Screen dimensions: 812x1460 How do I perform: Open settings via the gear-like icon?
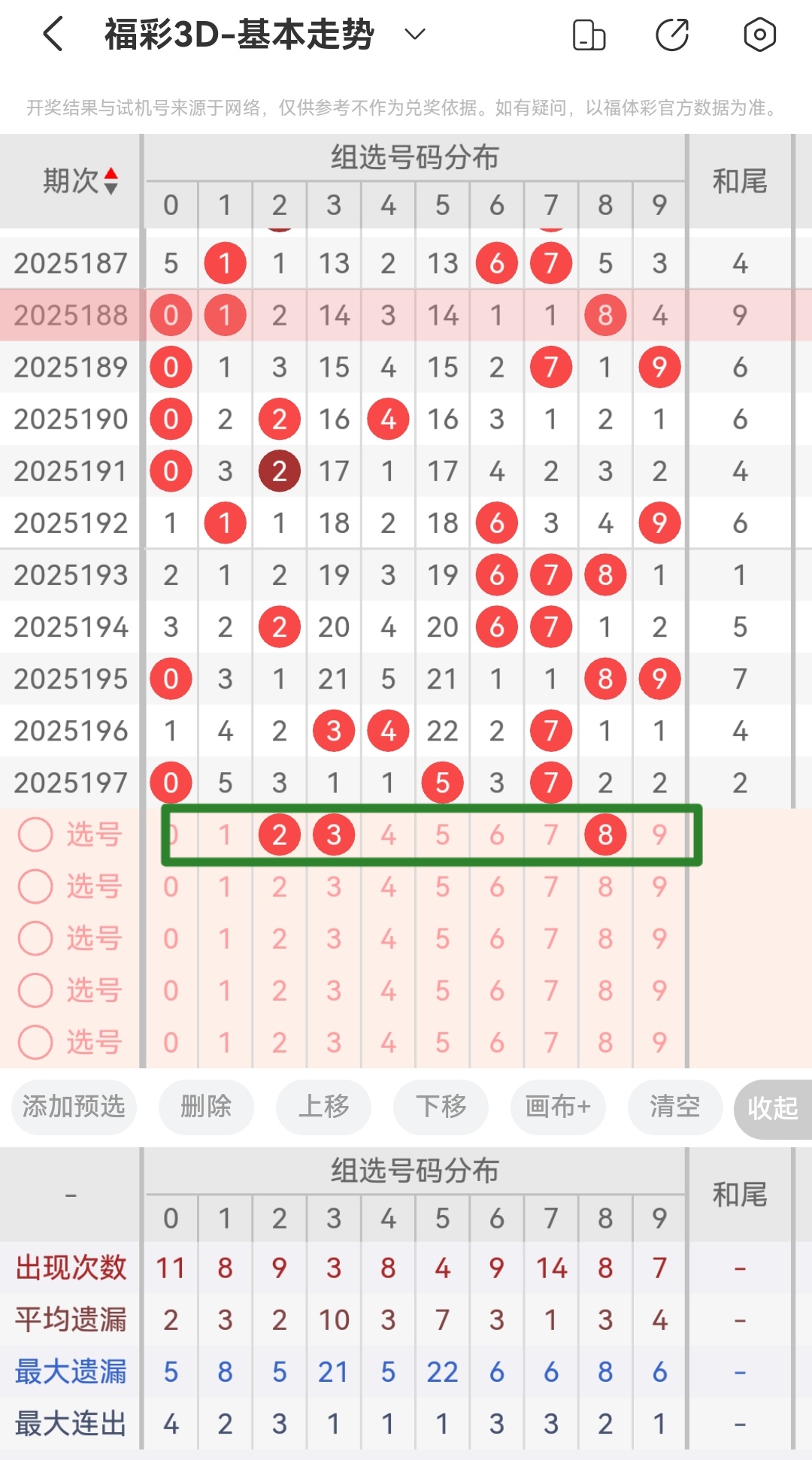(759, 33)
